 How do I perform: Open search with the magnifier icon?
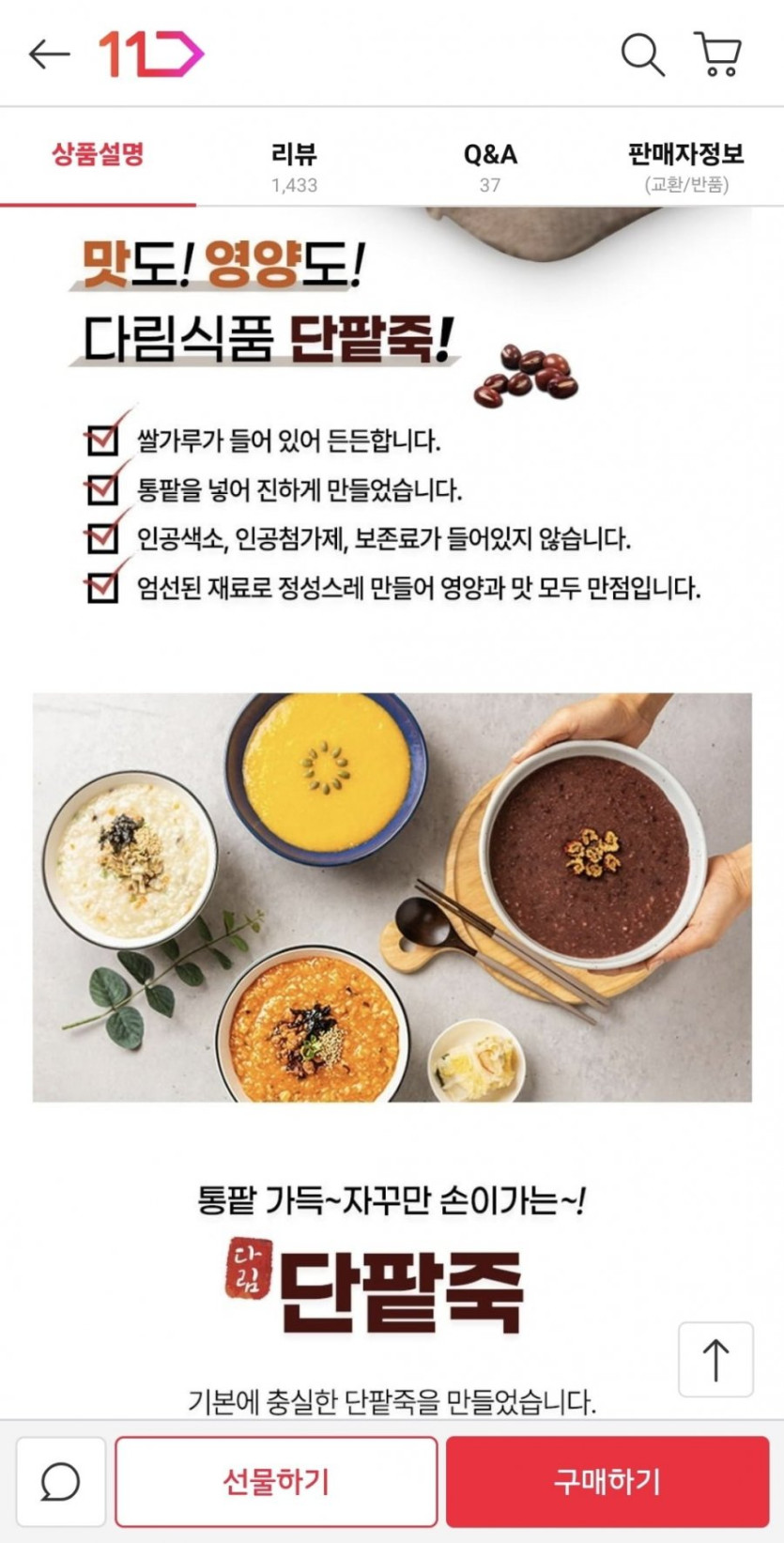[643, 54]
